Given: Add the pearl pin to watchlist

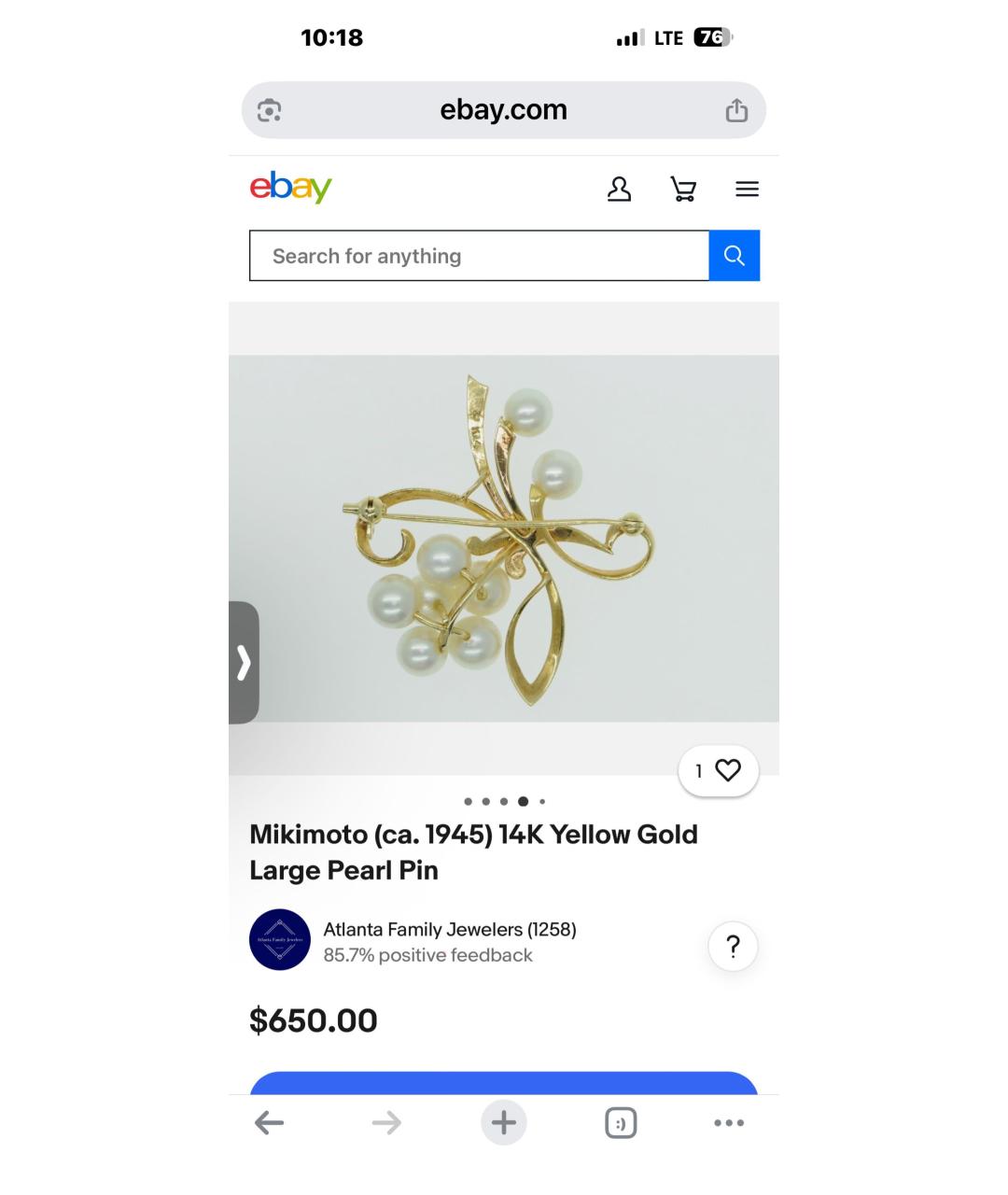Looking at the screenshot, I should 719,771.
